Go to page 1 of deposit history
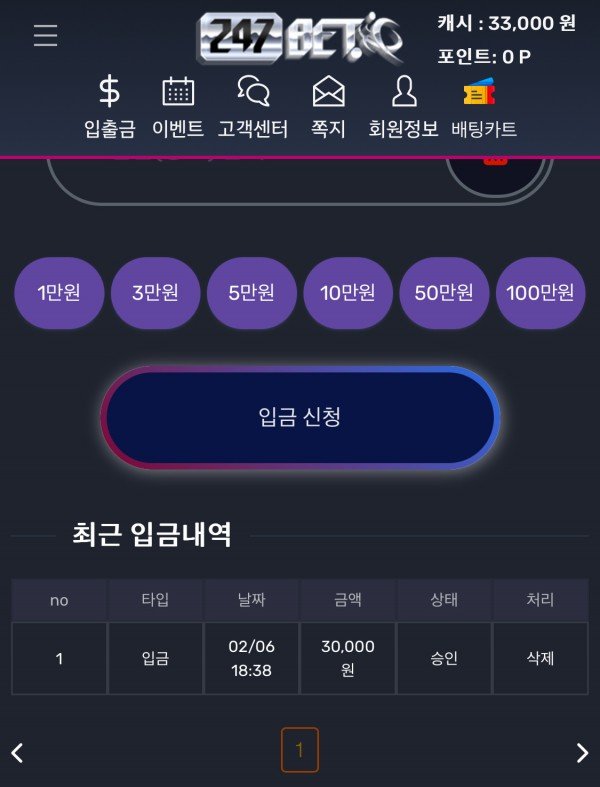This screenshot has height=787, width=600. 300,749
